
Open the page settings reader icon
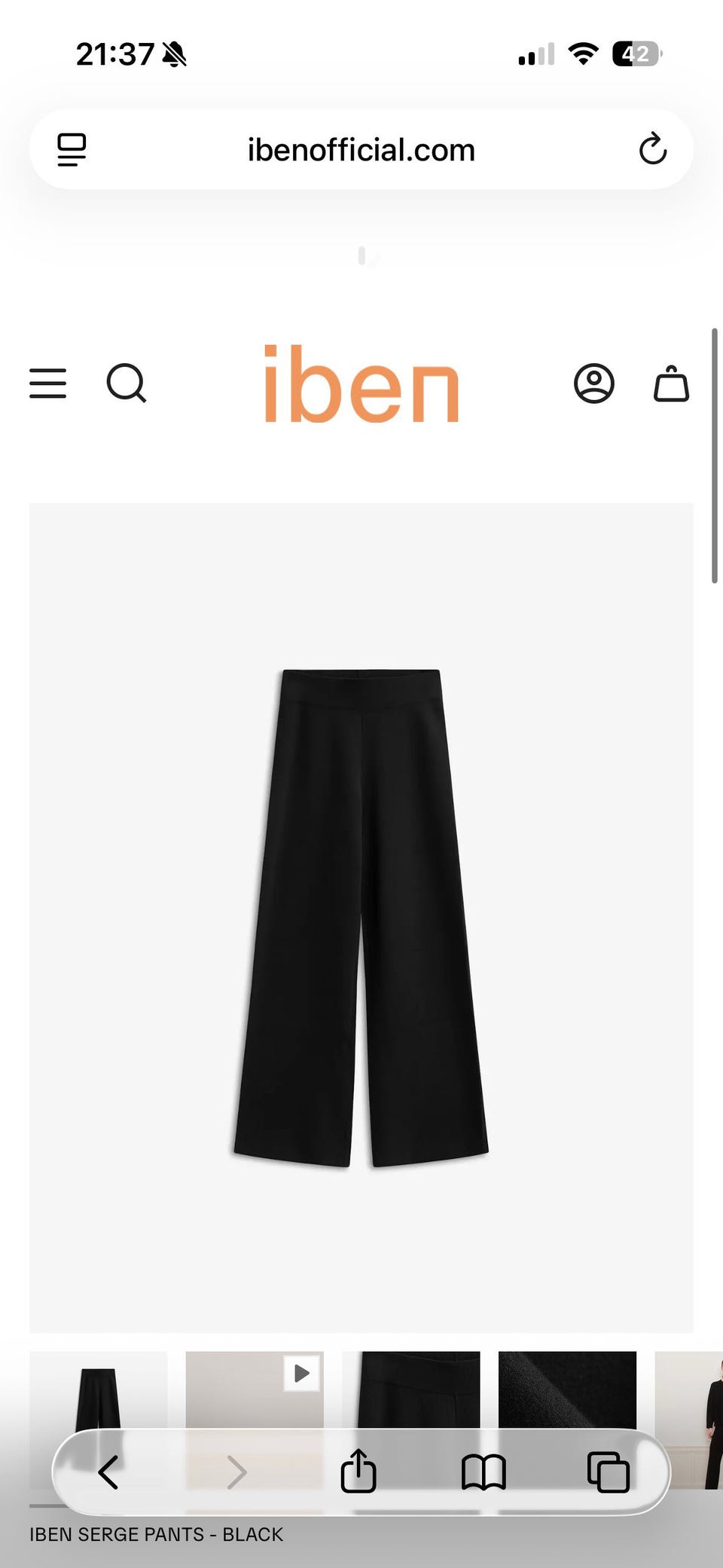point(72,149)
